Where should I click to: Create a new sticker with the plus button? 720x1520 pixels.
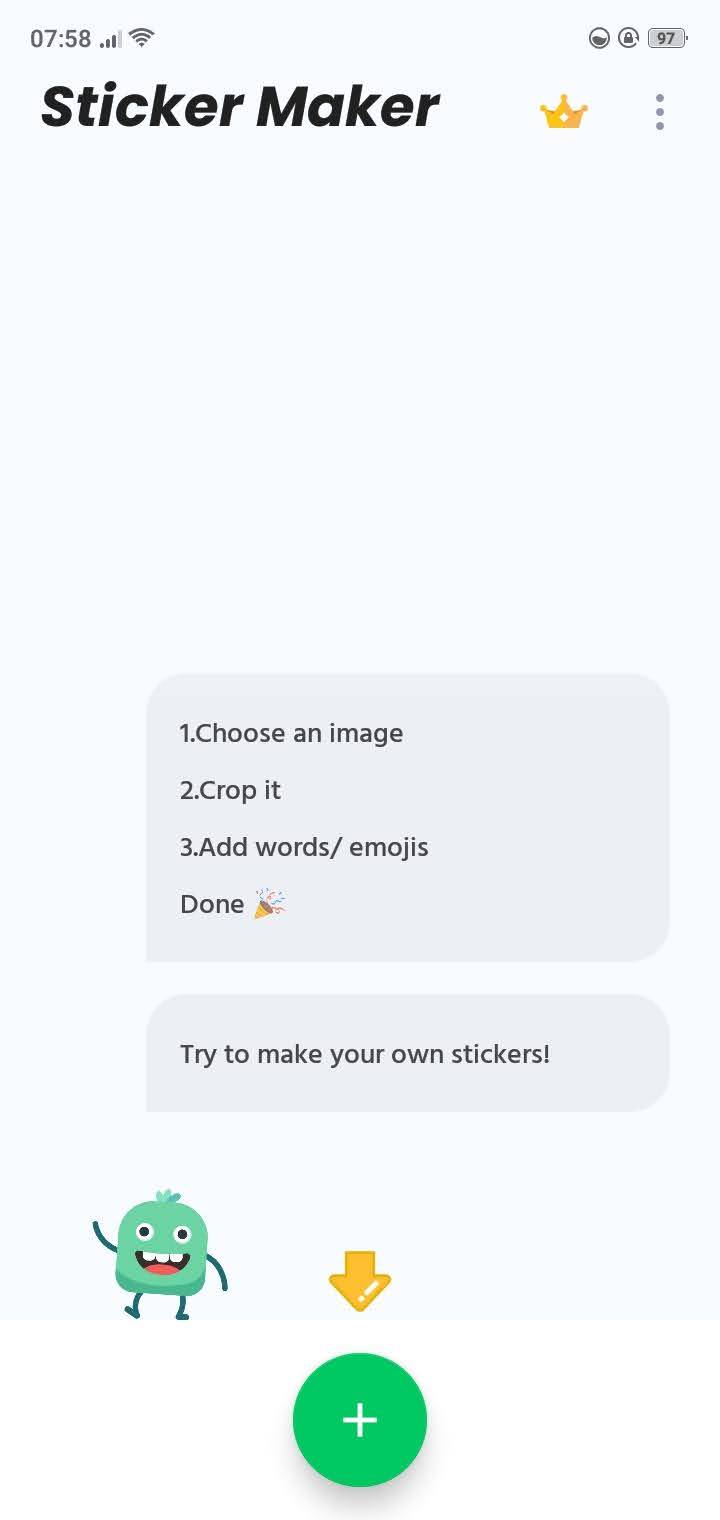pyautogui.click(x=360, y=1419)
